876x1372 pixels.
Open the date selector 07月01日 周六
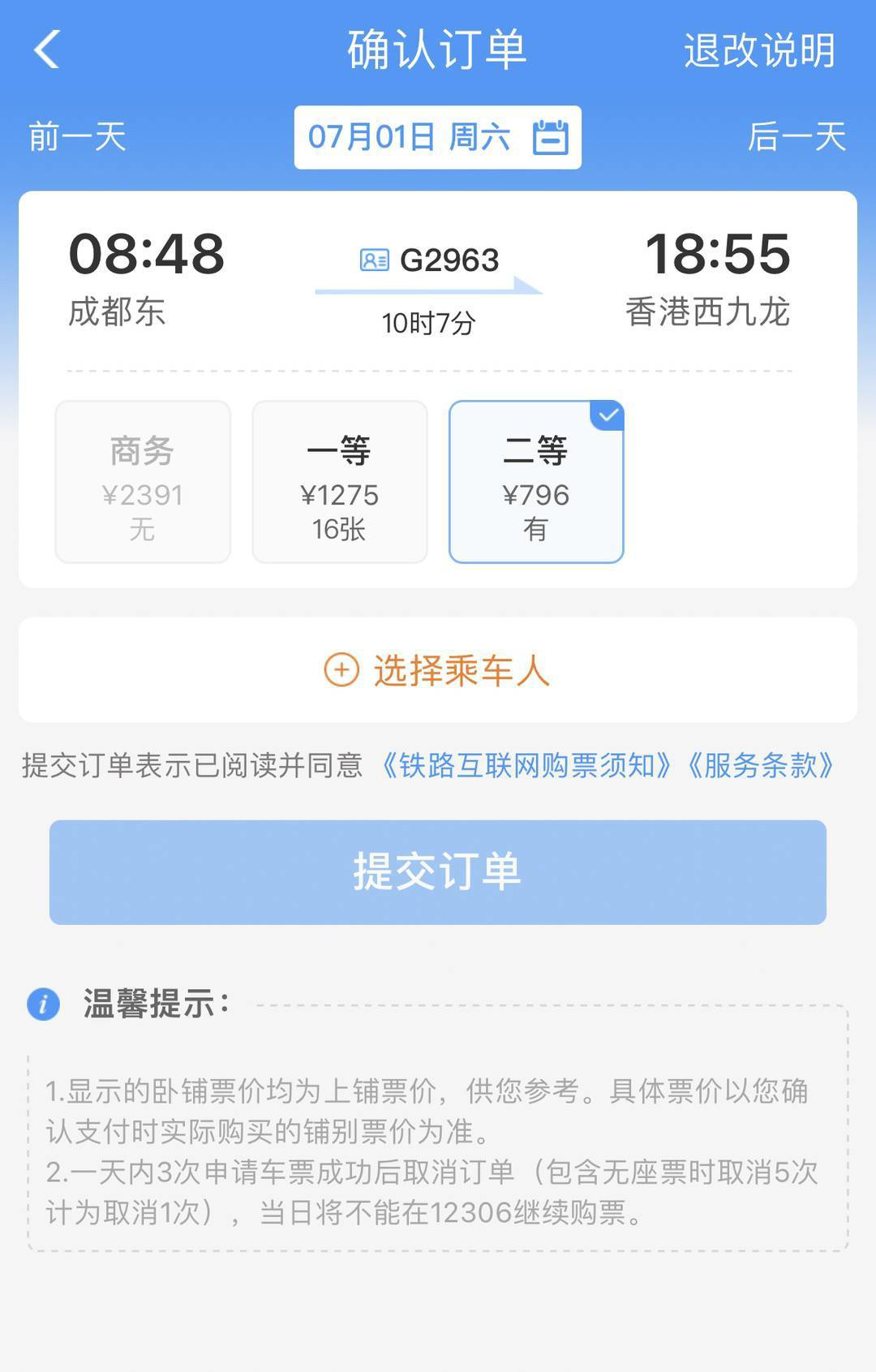(x=412, y=137)
